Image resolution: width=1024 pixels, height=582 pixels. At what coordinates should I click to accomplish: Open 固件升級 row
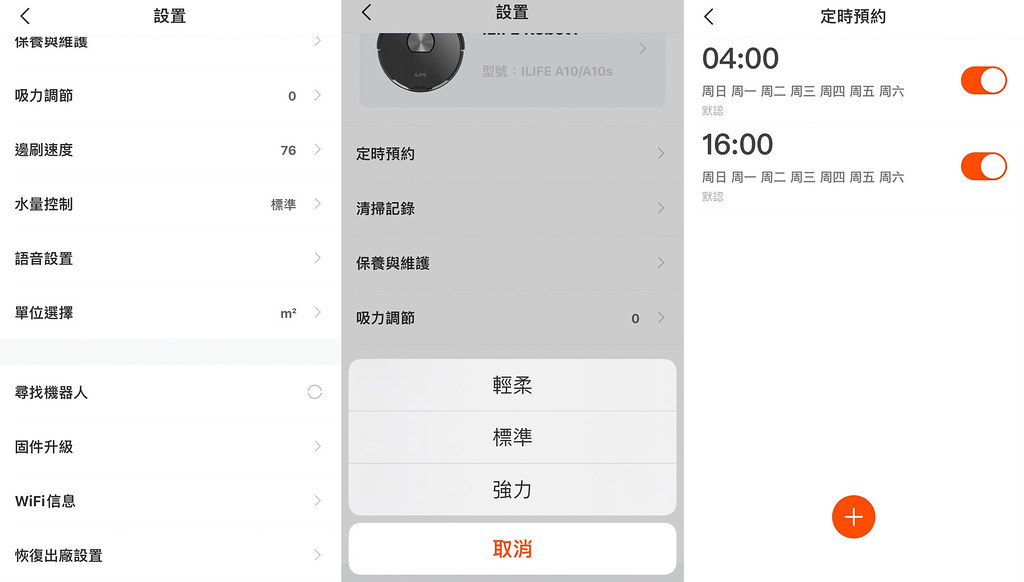tap(170, 446)
